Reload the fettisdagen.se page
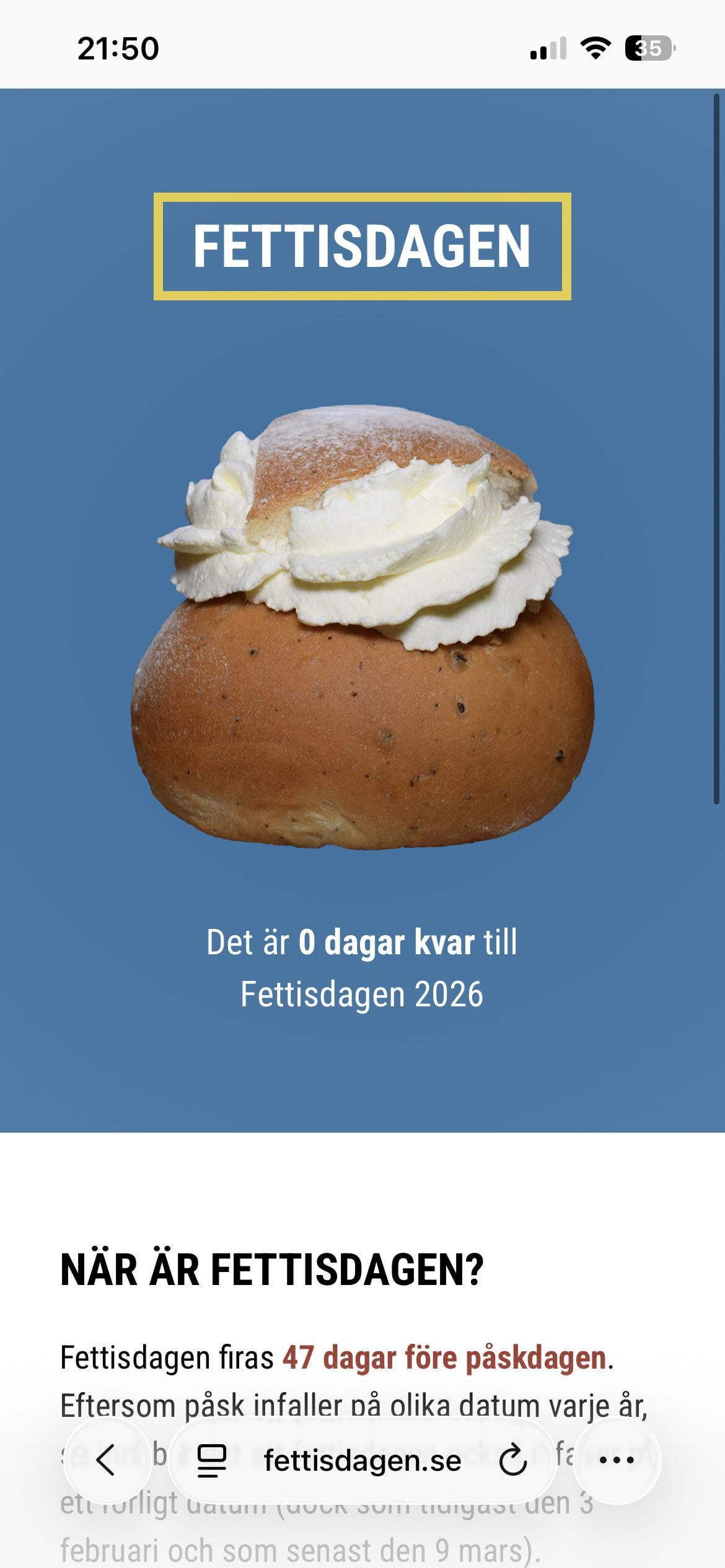 (512, 1461)
